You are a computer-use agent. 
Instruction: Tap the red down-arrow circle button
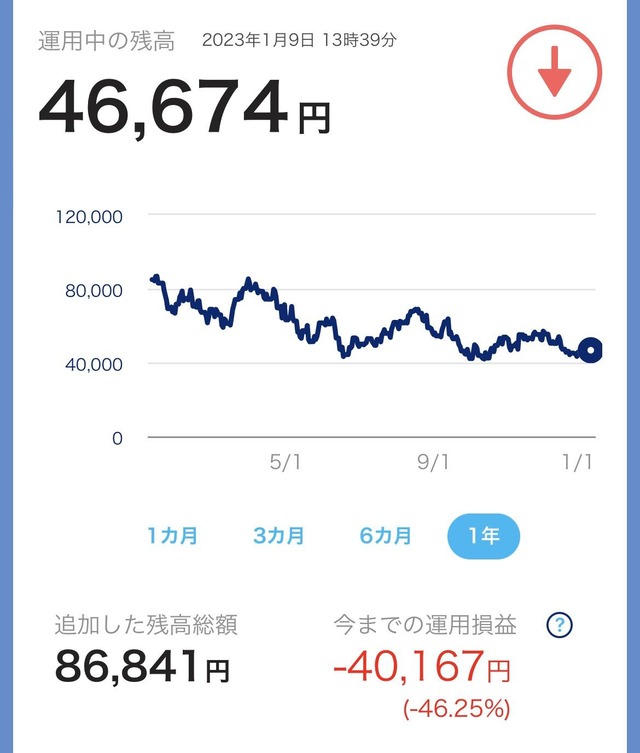(554, 74)
